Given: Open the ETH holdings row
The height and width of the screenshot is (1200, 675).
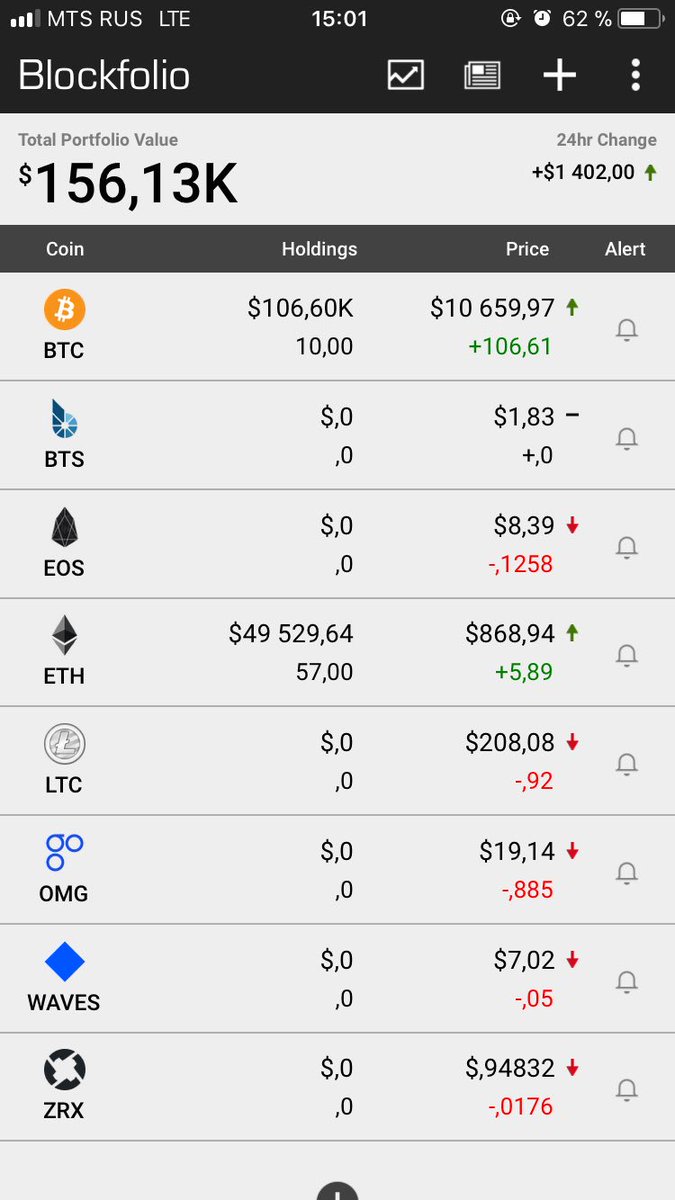Looking at the screenshot, I should pyautogui.click(x=300, y=652).
